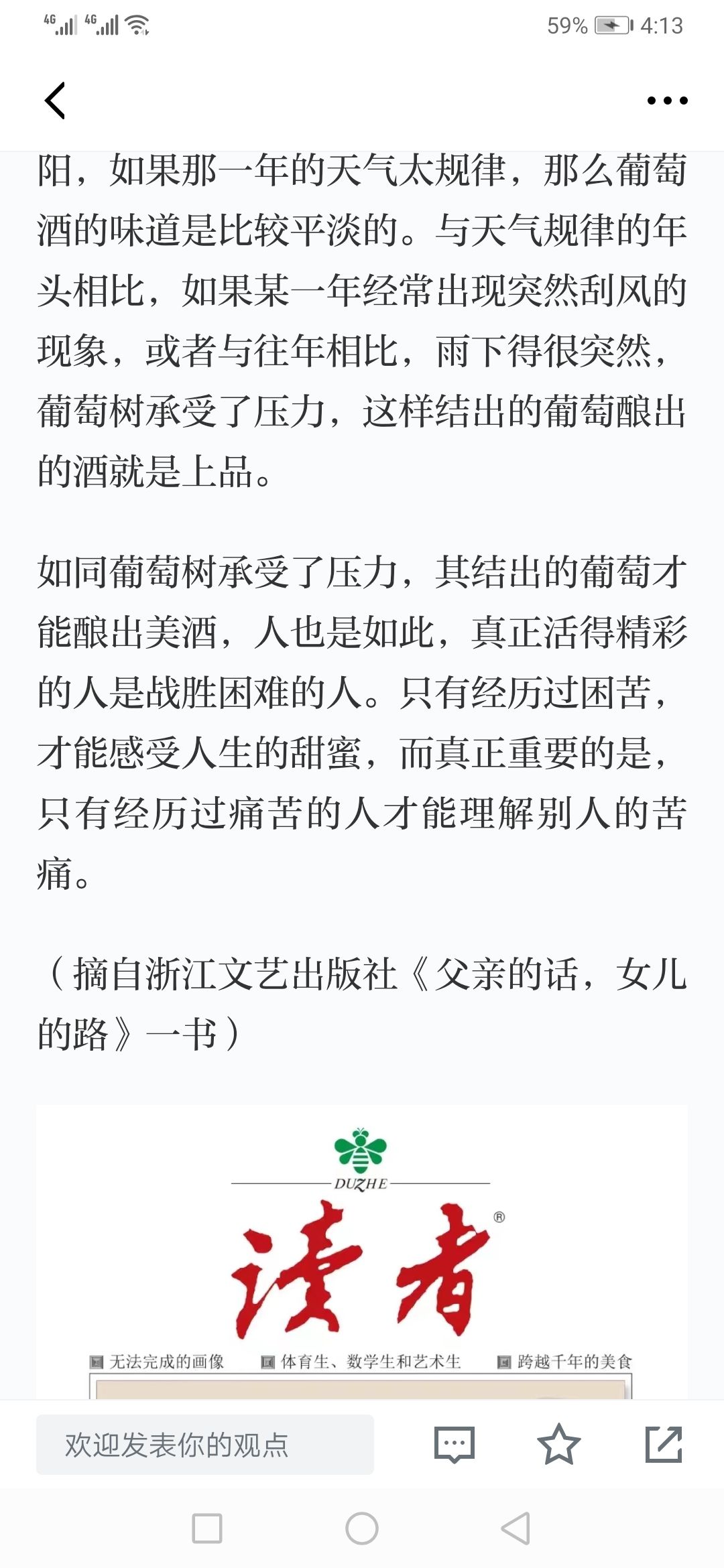Open the 读者 magazine cover image
724x1568 pixels.
[362, 1252]
